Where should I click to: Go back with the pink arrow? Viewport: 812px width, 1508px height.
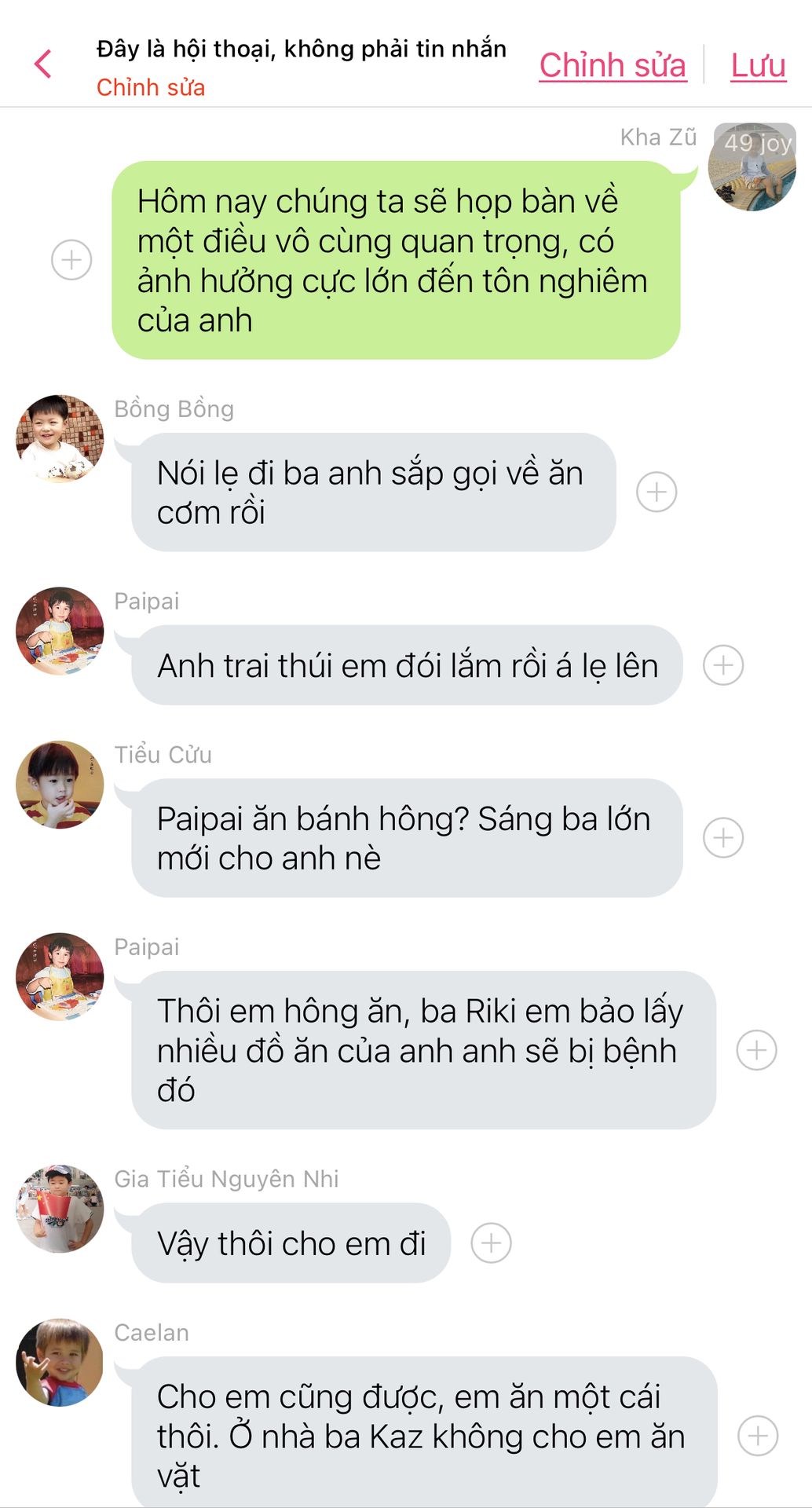click(43, 64)
